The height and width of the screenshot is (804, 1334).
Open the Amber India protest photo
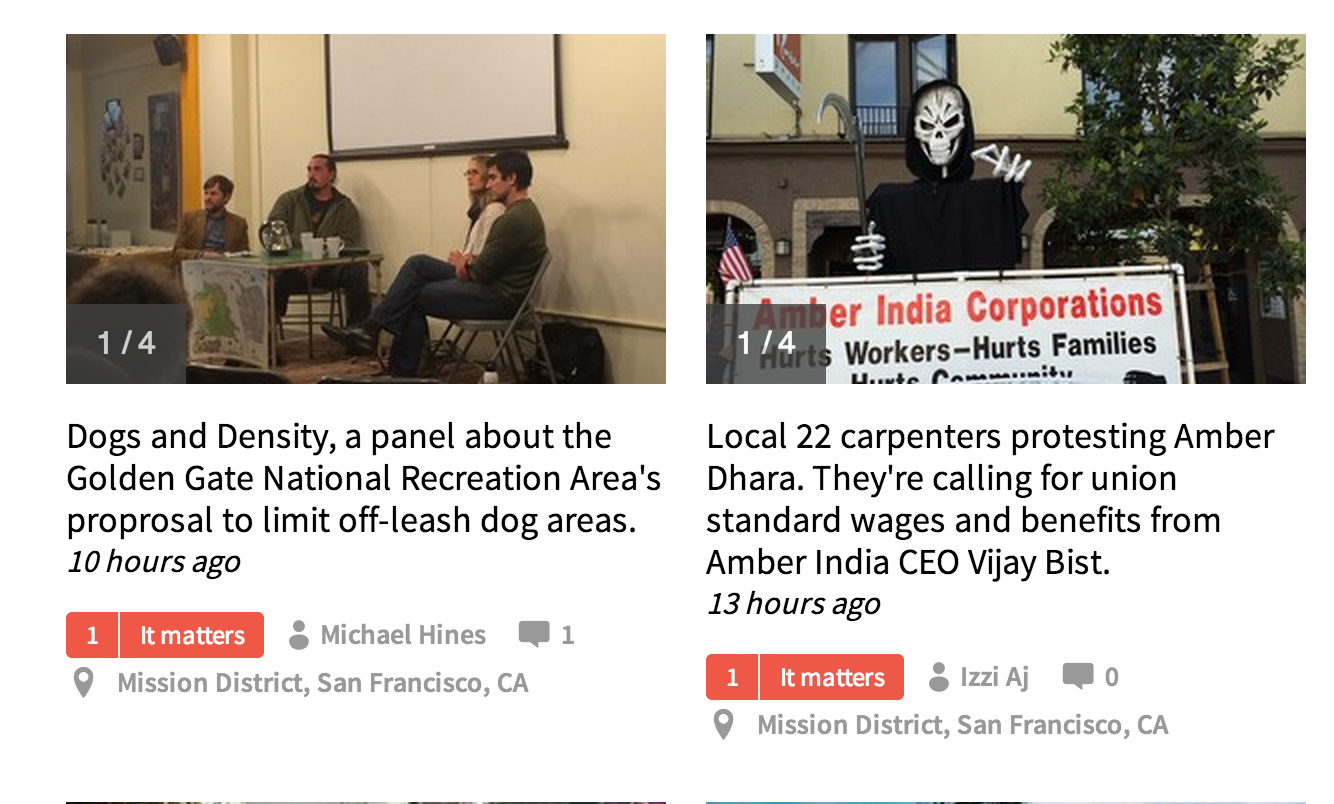1005,208
